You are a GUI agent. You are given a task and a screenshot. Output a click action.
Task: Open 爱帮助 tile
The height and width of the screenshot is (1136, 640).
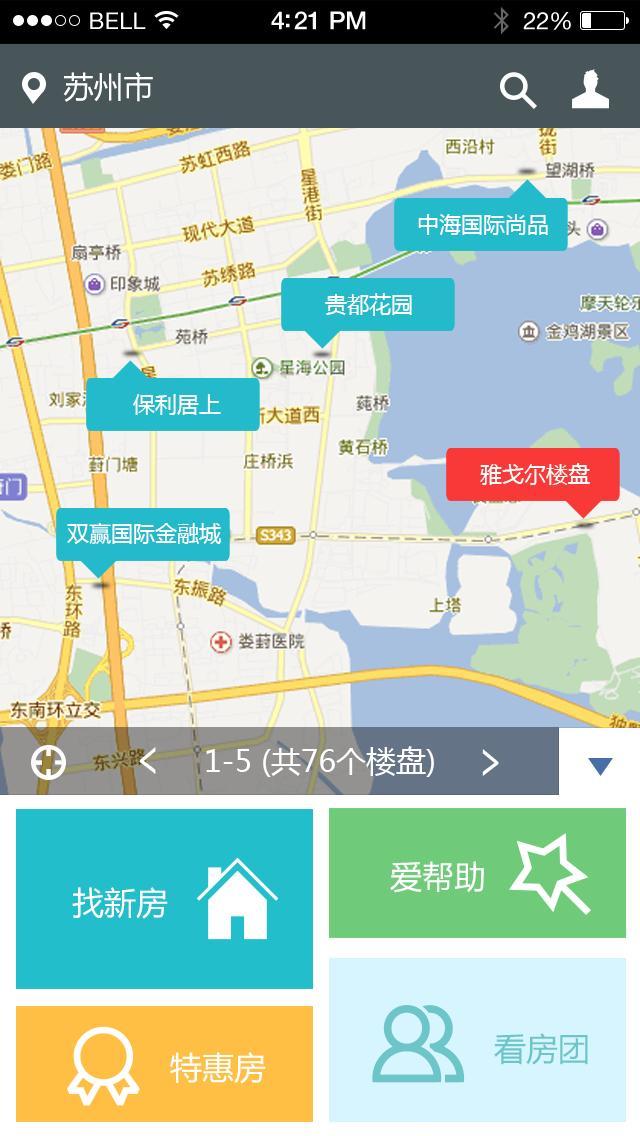477,873
